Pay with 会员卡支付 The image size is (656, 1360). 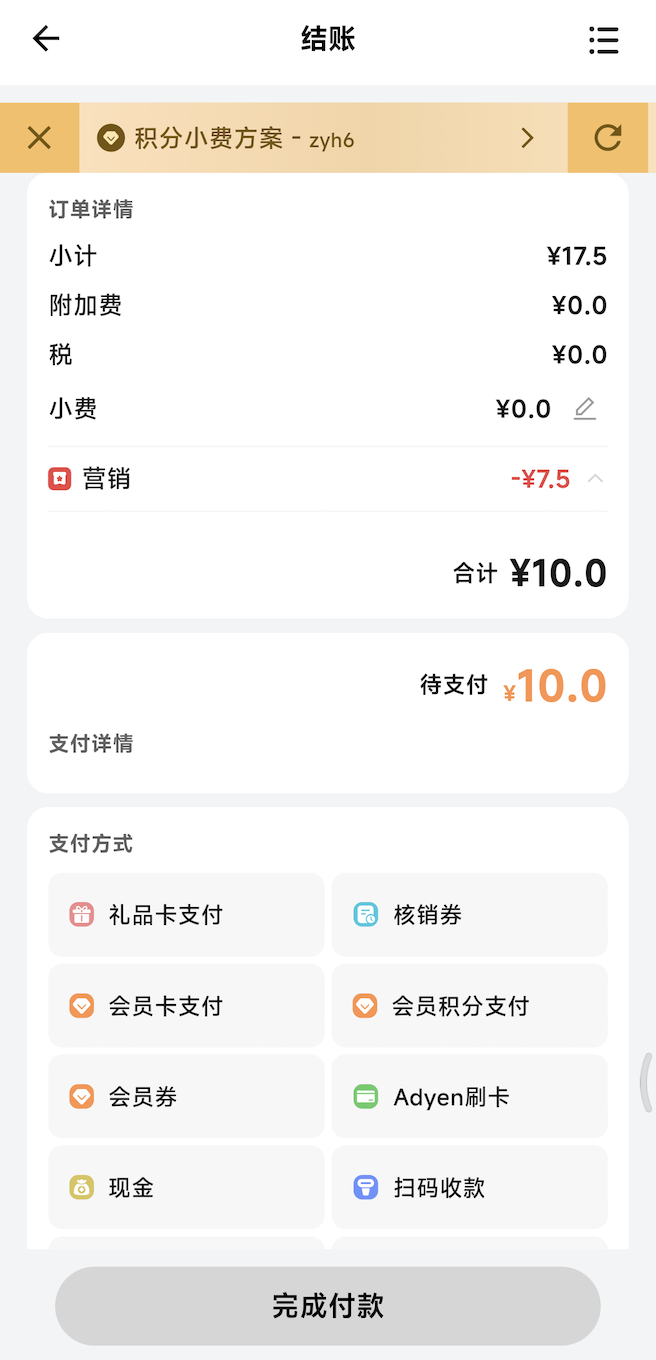[x=186, y=1006]
